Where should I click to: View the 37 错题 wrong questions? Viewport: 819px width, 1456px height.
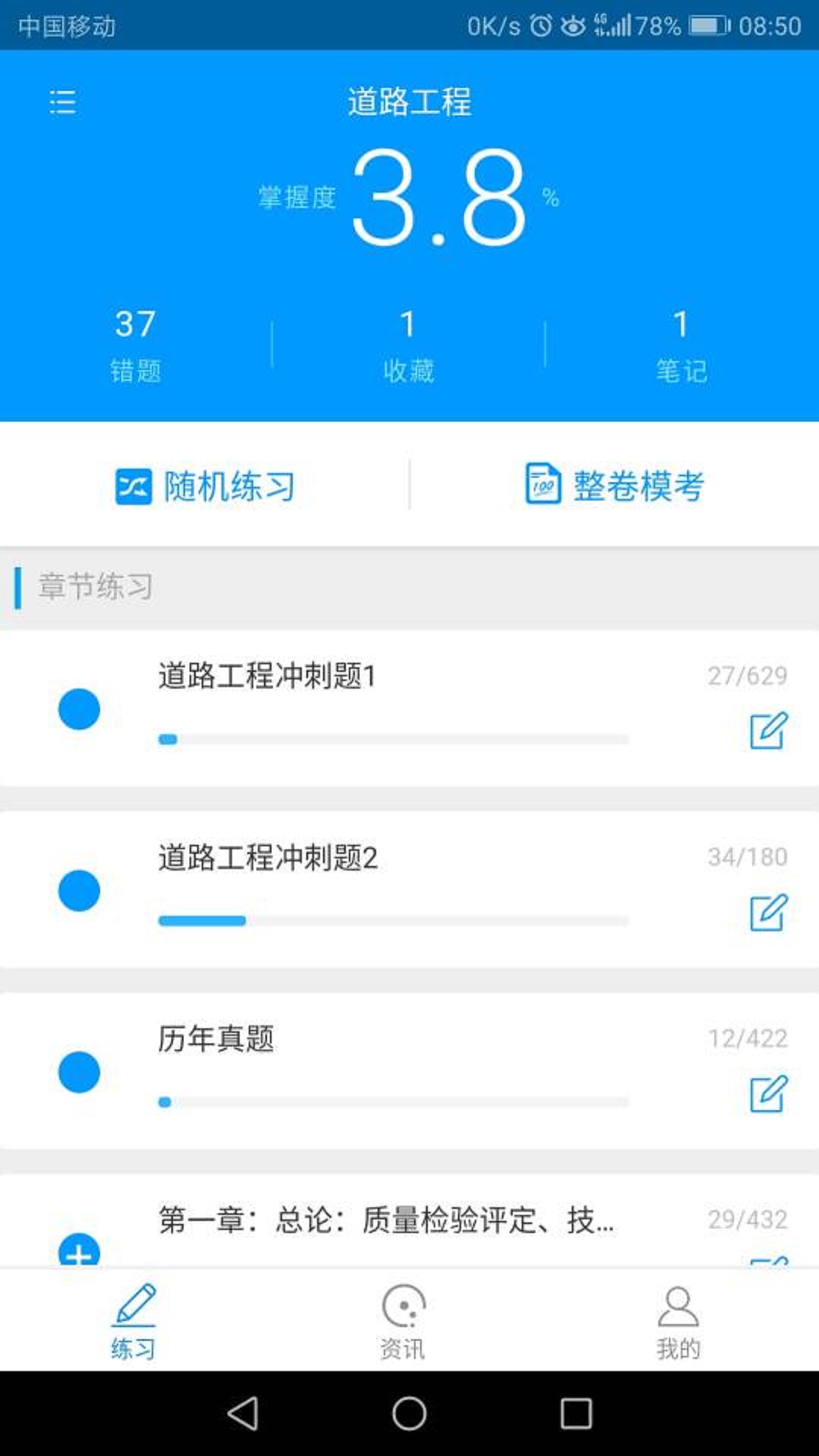[136, 346]
